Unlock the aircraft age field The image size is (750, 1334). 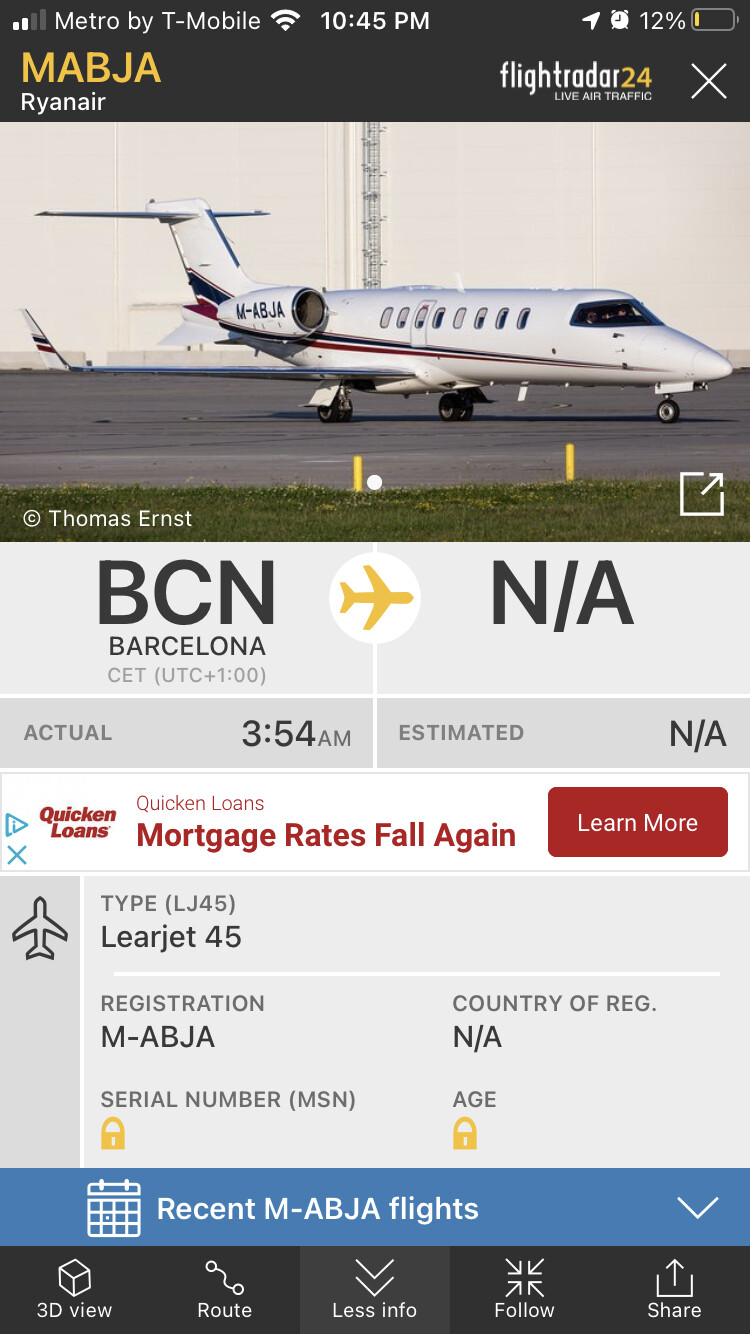coord(465,1134)
